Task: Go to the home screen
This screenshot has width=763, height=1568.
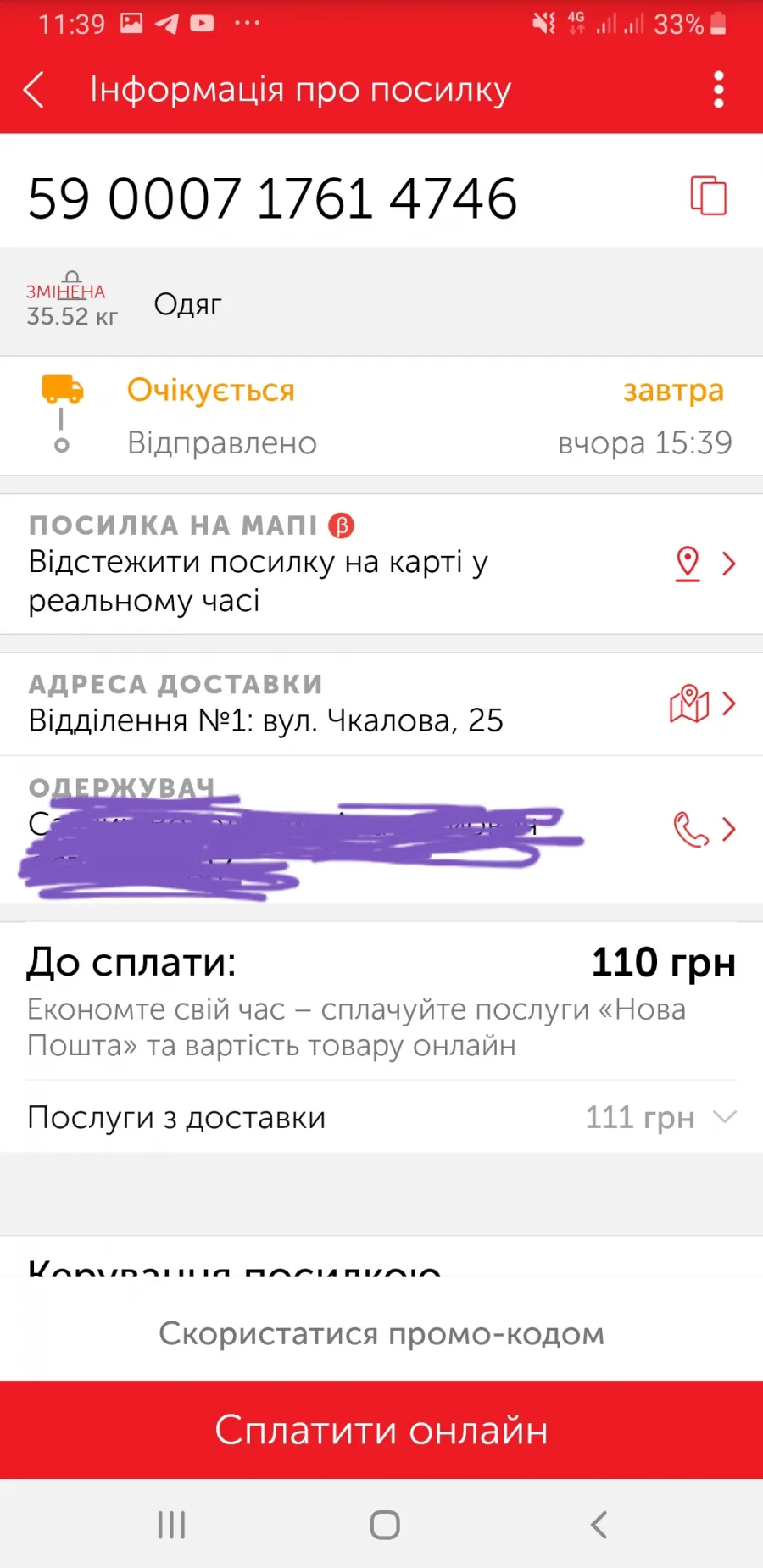Action: tap(385, 1525)
